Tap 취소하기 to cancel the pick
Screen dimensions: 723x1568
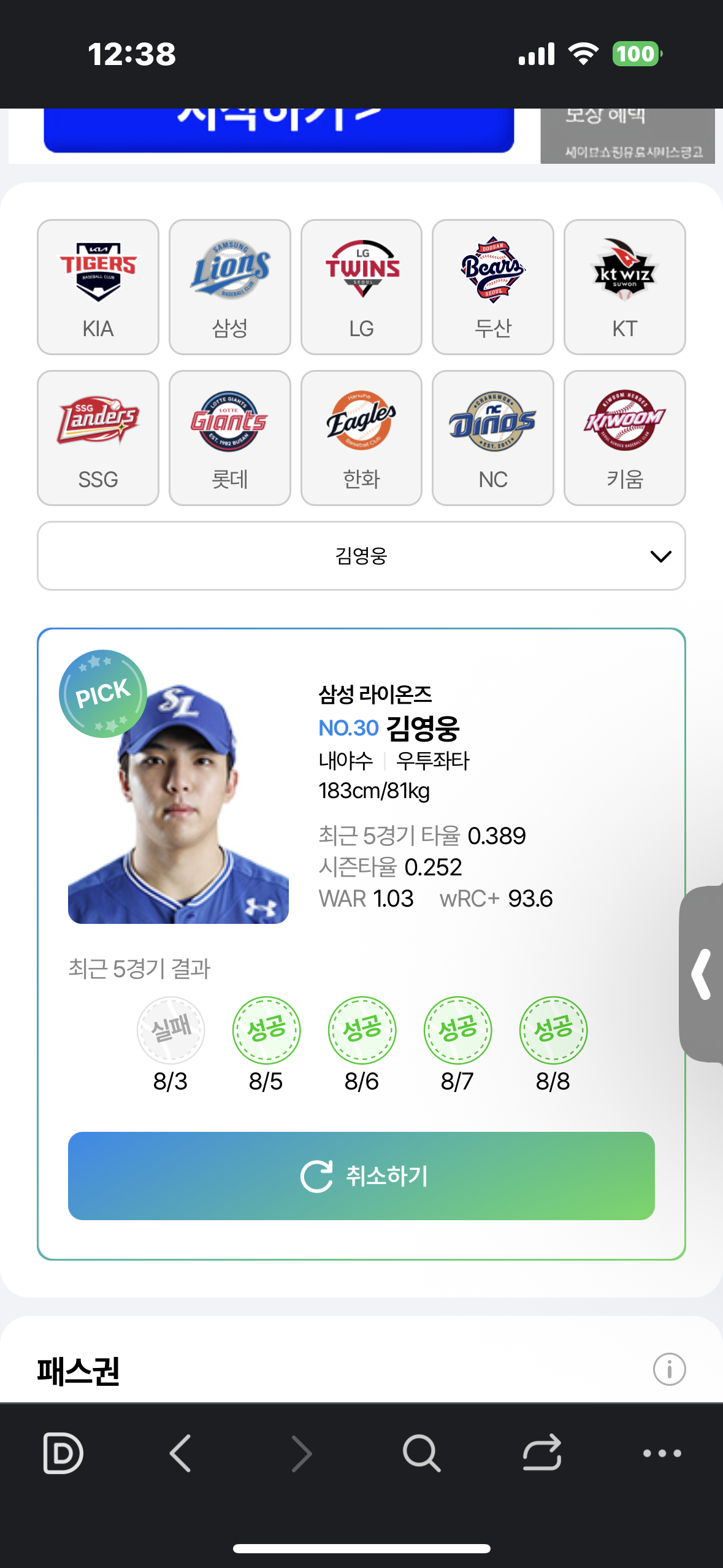361,1176
